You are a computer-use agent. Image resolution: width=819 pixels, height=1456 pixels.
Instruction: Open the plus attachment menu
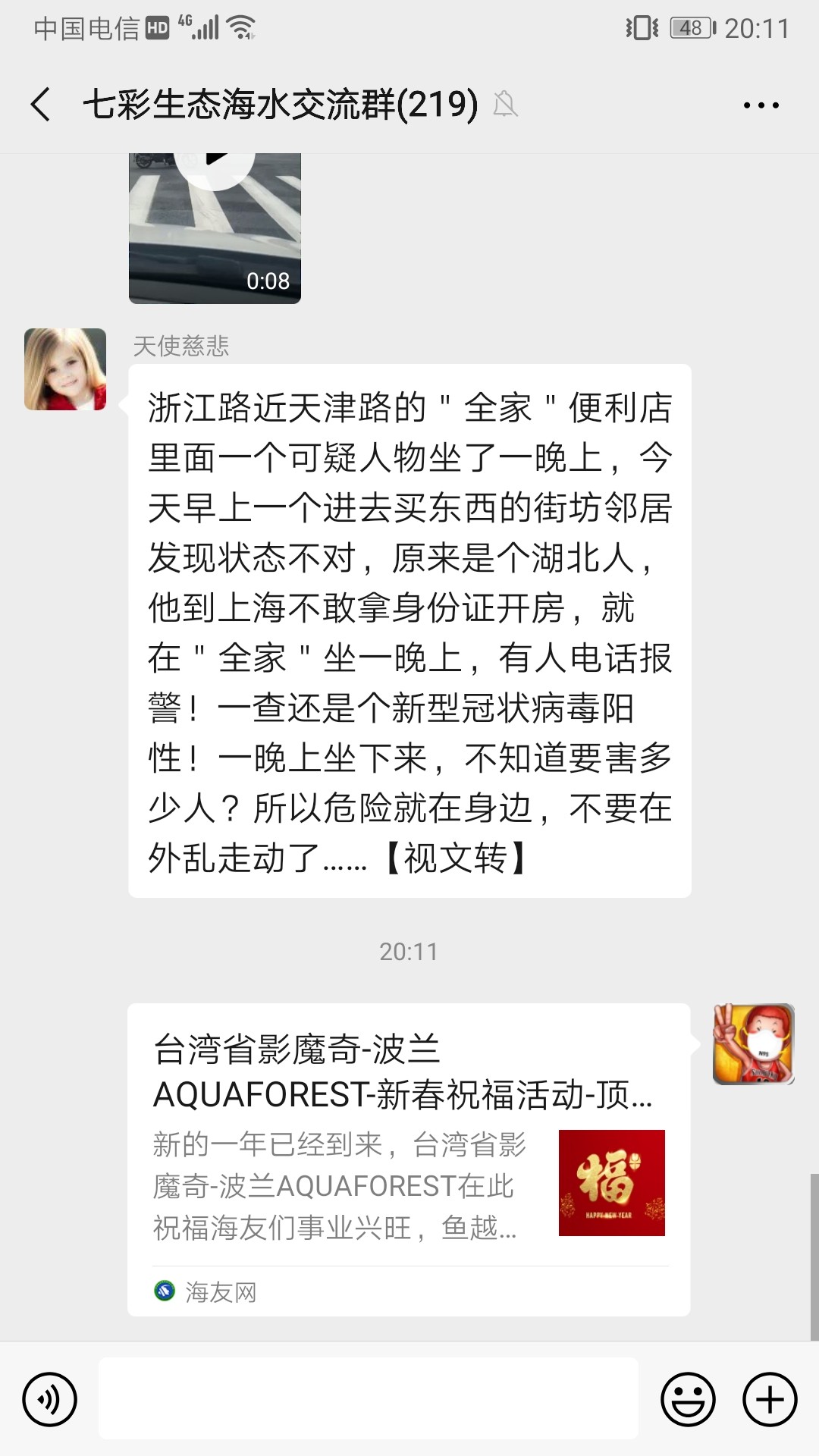click(770, 1399)
